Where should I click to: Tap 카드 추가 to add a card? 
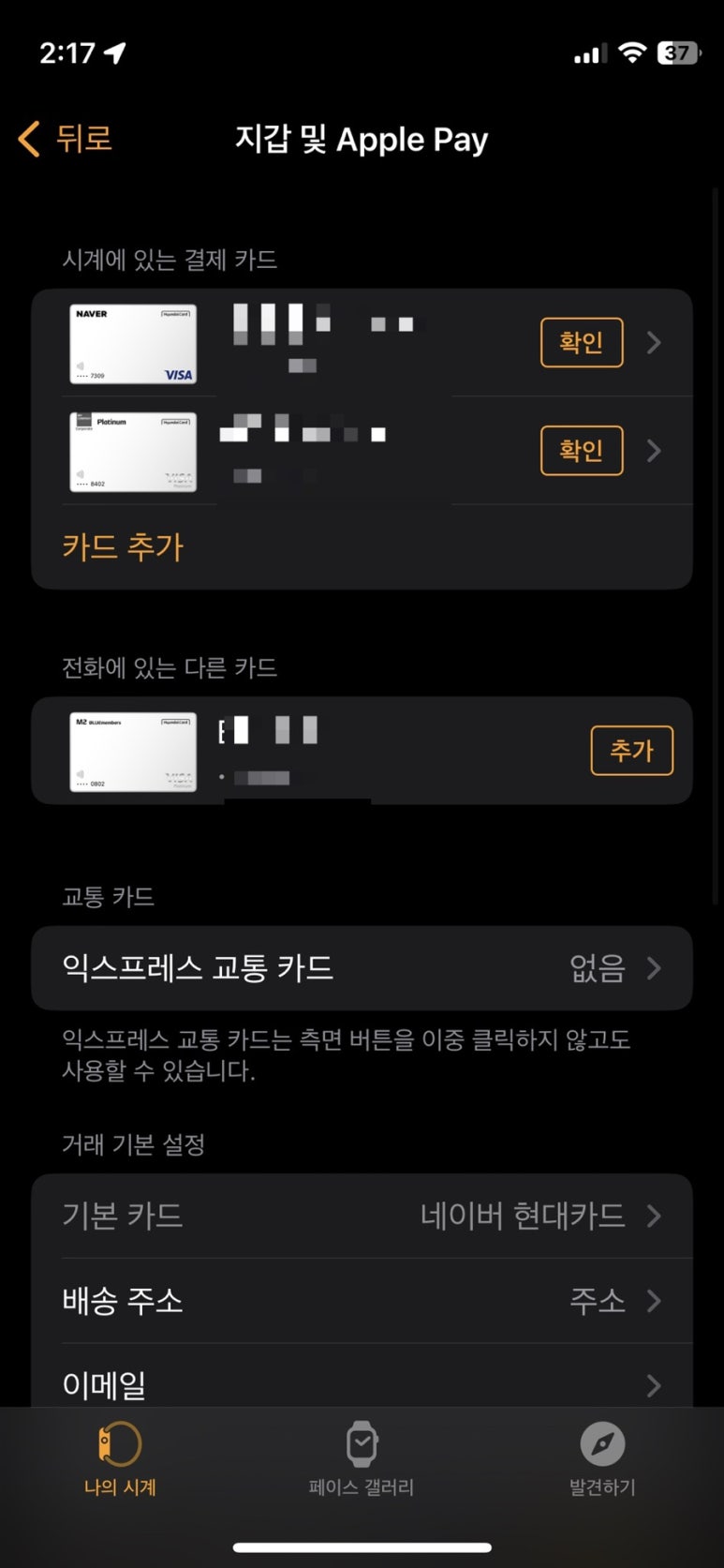123,546
